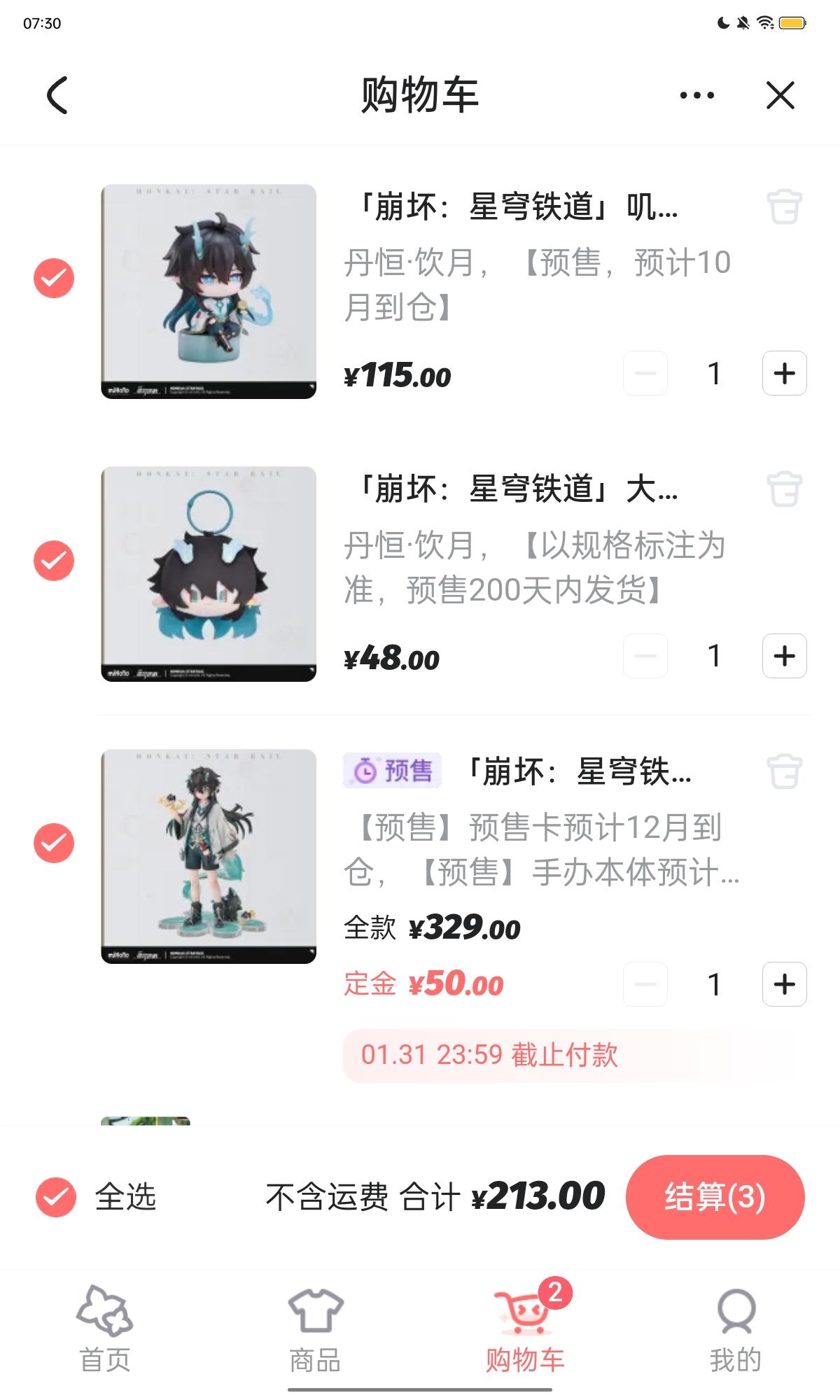Screen dimensions: 840x1400
Task: Toggle the 全选 select-all checkbox
Action: 55,1197
